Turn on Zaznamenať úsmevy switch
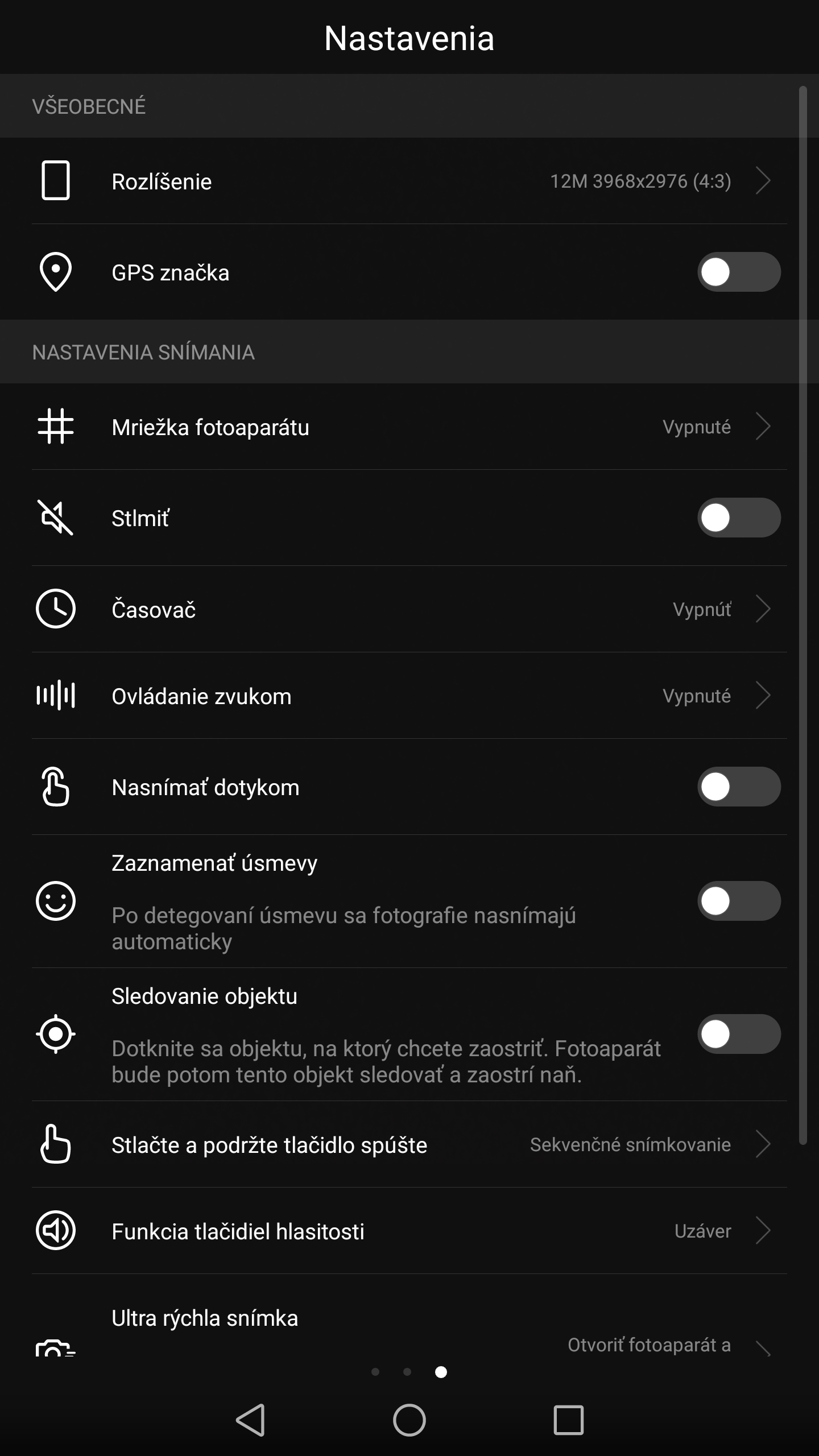Image resolution: width=819 pixels, height=1456 pixels. click(x=739, y=901)
